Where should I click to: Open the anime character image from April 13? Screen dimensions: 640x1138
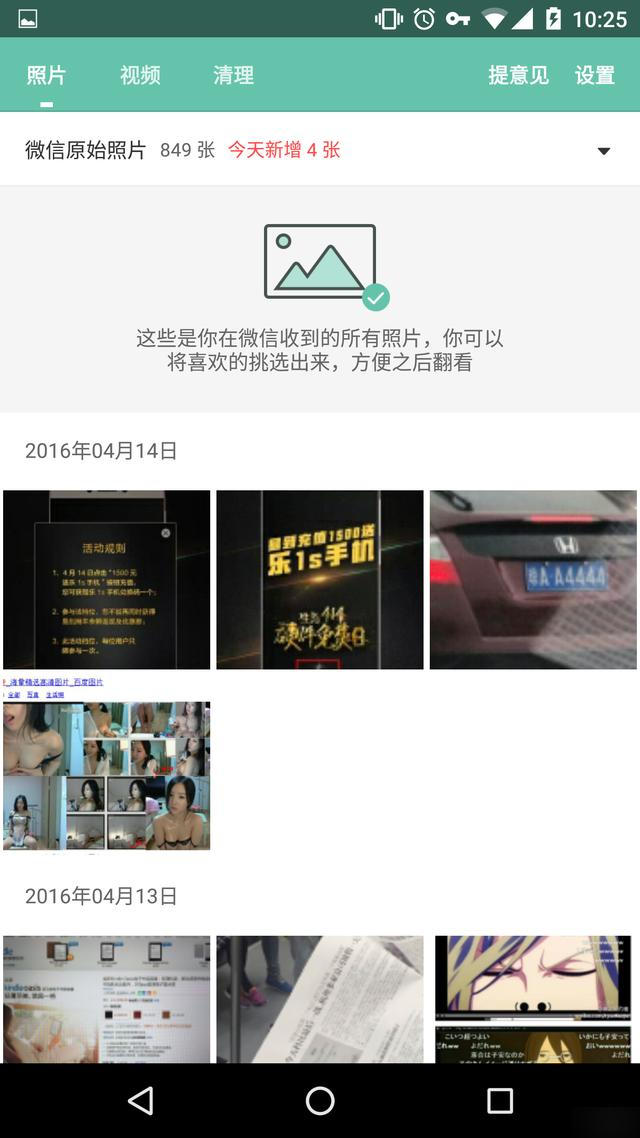(x=533, y=998)
